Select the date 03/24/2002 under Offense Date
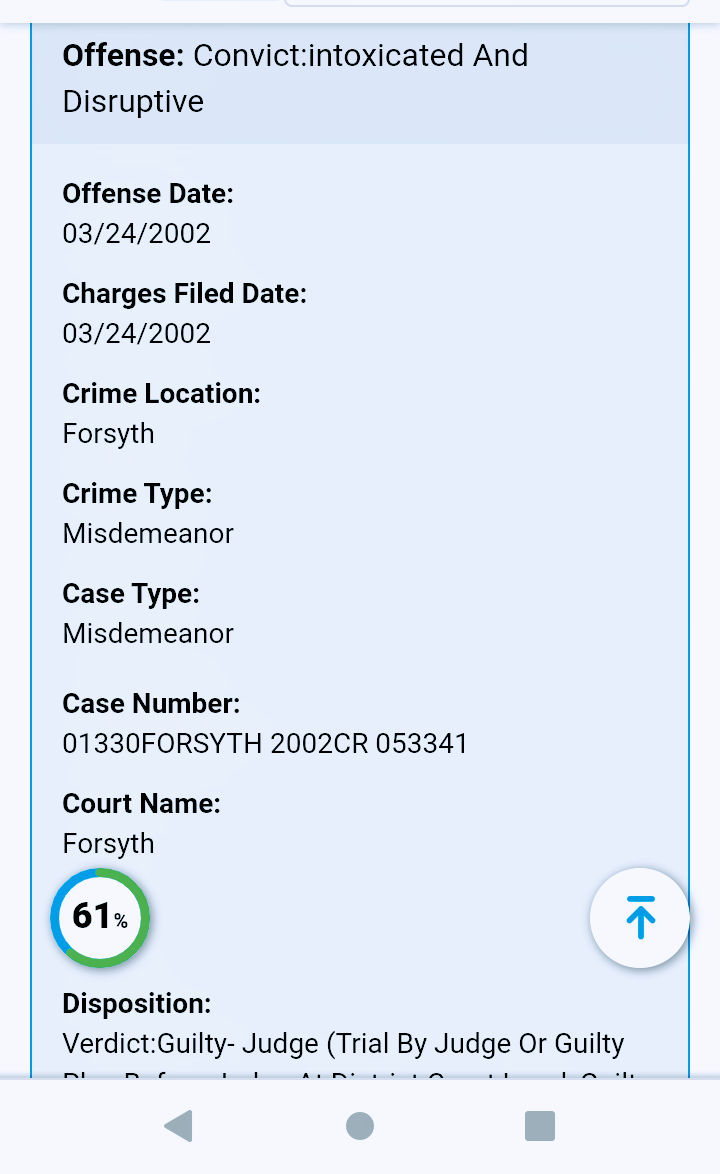Viewport: 720px width, 1174px height. click(x=136, y=233)
